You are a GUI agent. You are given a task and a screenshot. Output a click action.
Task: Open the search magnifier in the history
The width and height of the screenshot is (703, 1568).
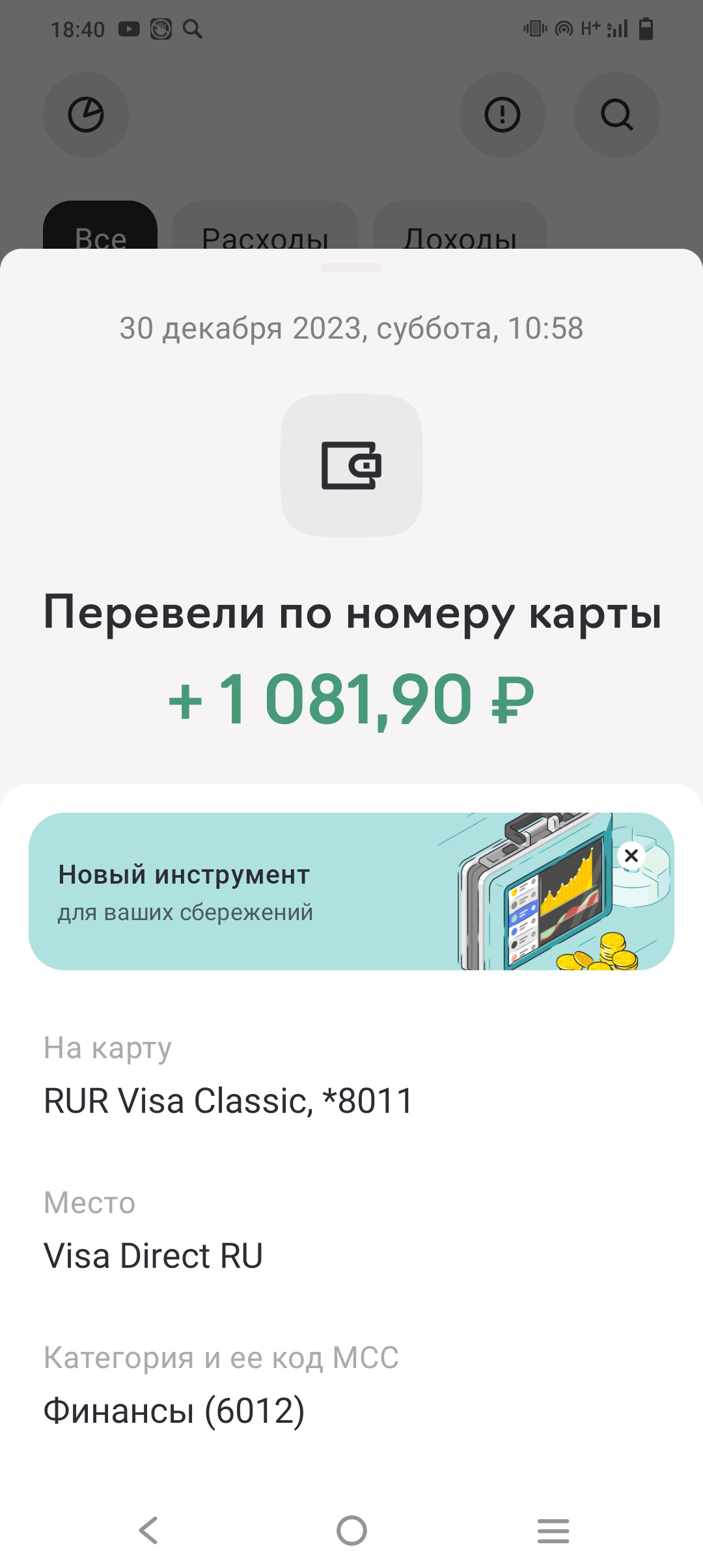point(617,115)
